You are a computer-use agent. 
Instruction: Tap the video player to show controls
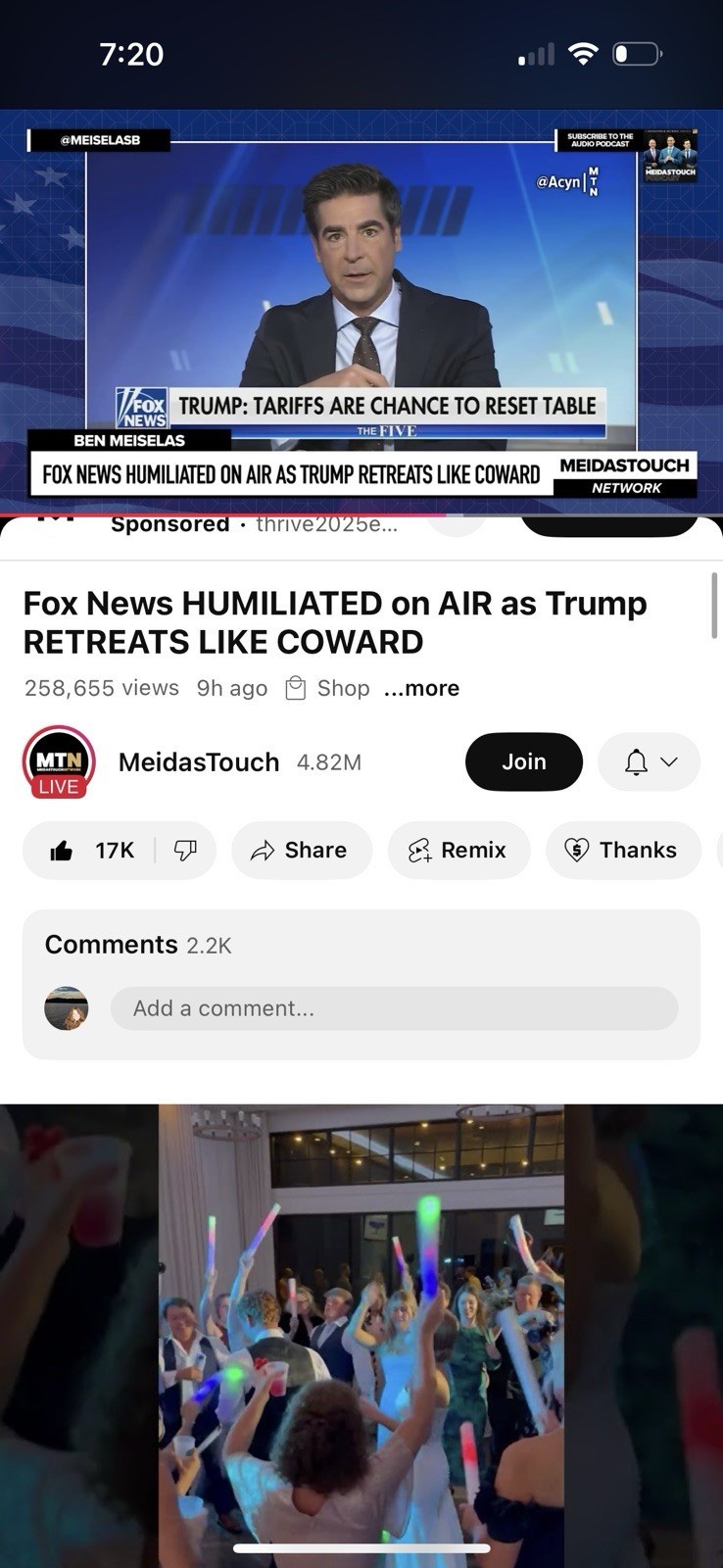click(361, 312)
